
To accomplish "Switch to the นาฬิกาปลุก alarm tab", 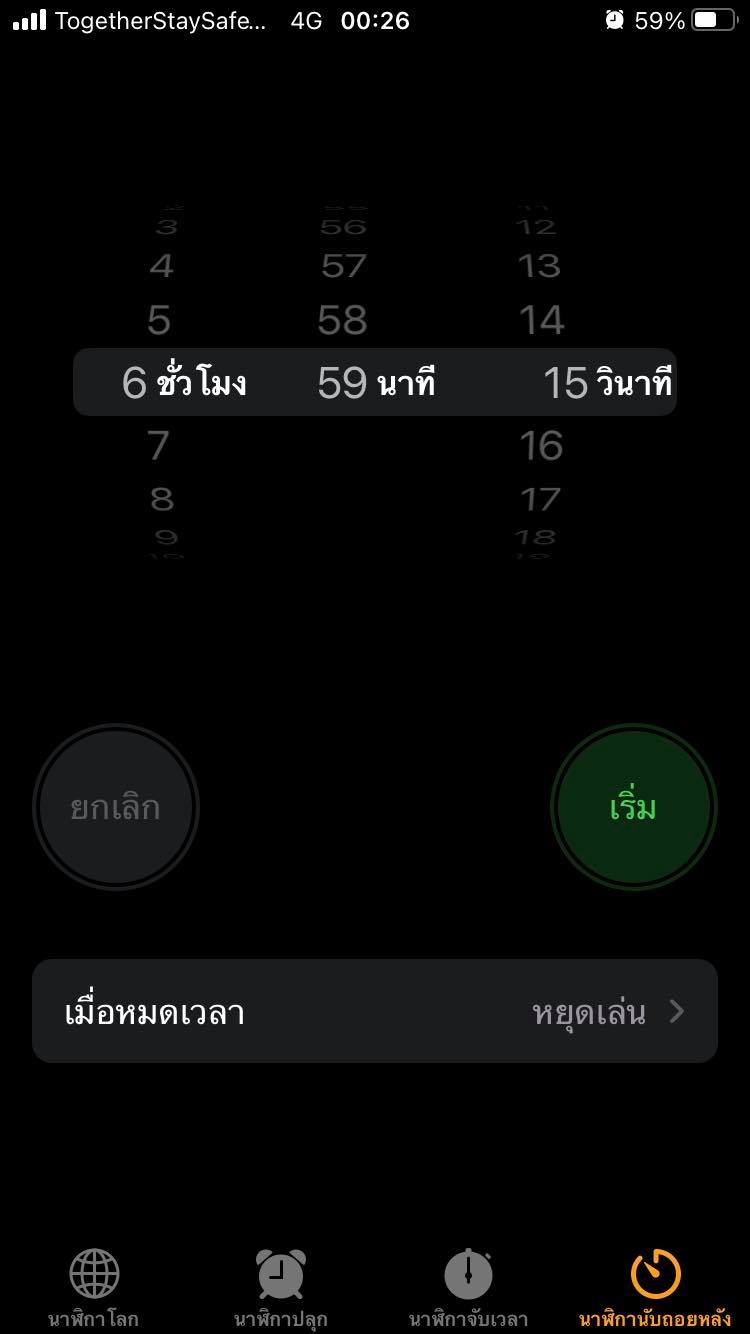I will coord(281,1288).
